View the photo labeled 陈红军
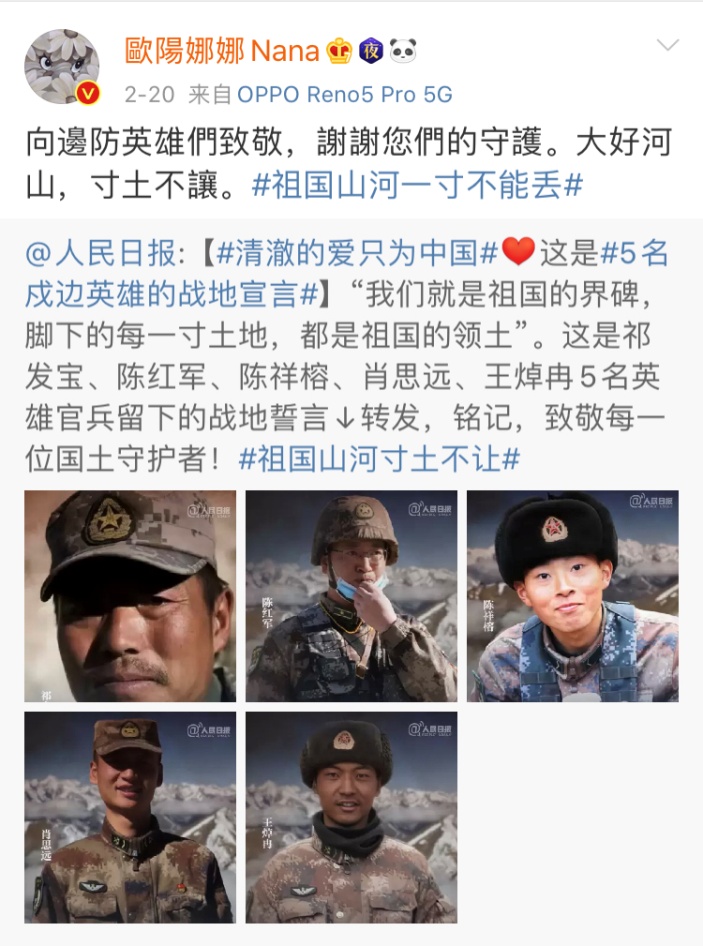703x946 pixels. click(x=351, y=596)
